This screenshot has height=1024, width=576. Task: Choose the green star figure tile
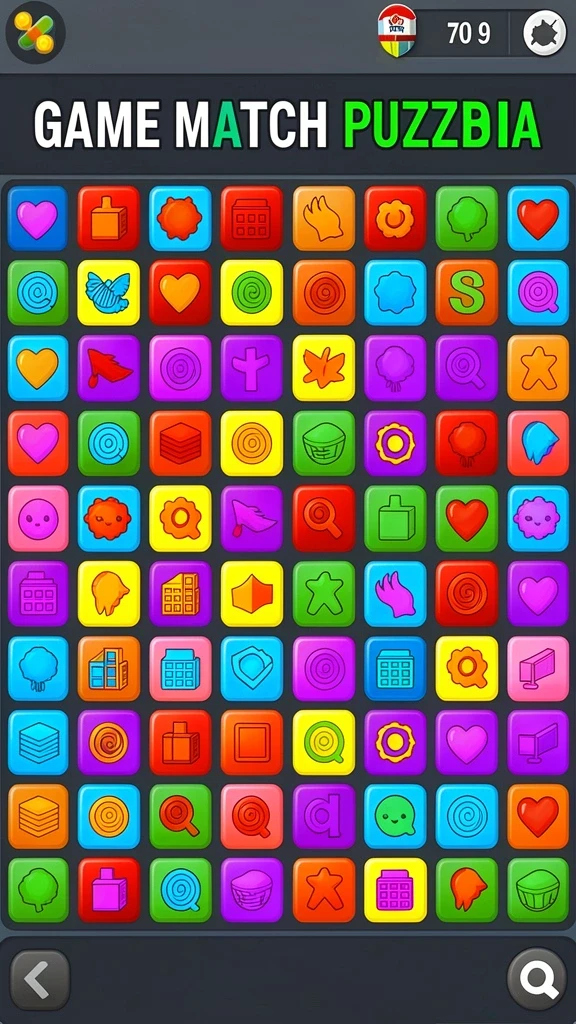pos(323,594)
